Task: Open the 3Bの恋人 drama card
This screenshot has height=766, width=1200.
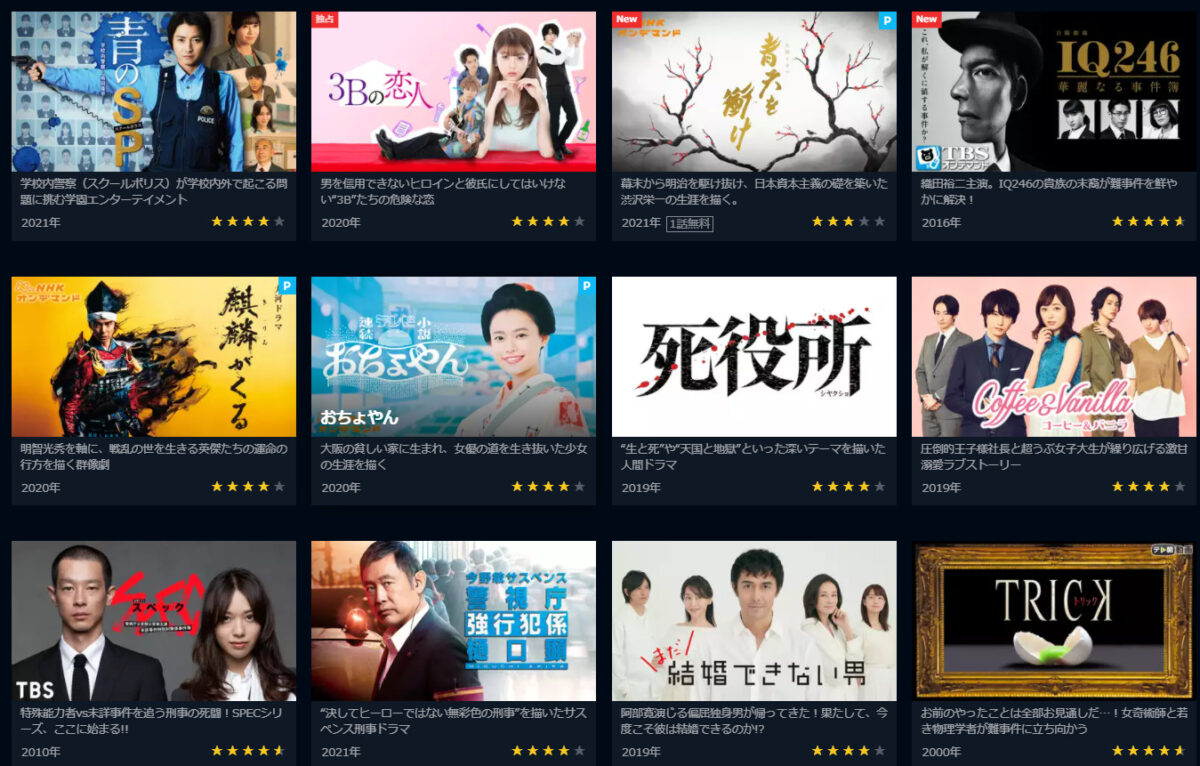Action: [x=453, y=92]
